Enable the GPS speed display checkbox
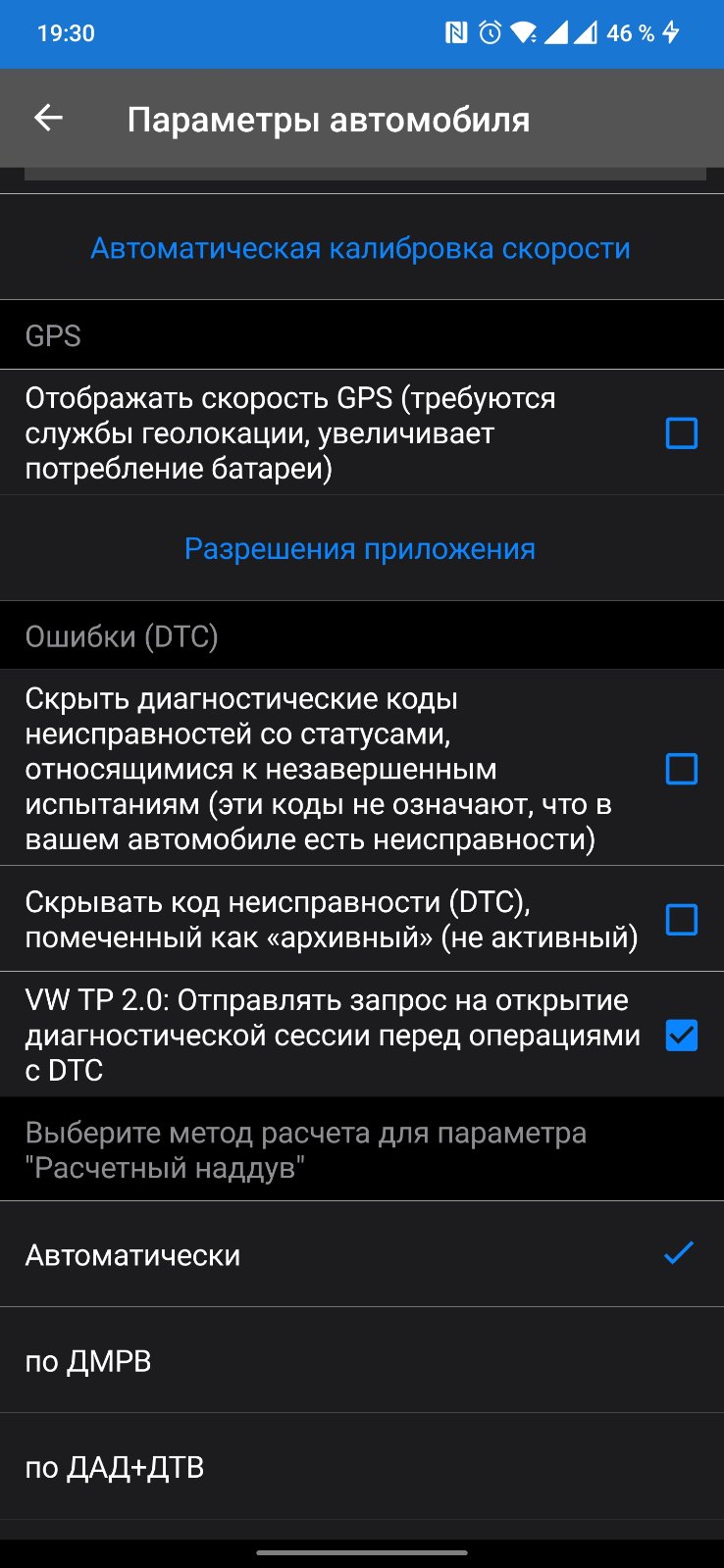This screenshot has width=724, height=1568. pos(682,433)
